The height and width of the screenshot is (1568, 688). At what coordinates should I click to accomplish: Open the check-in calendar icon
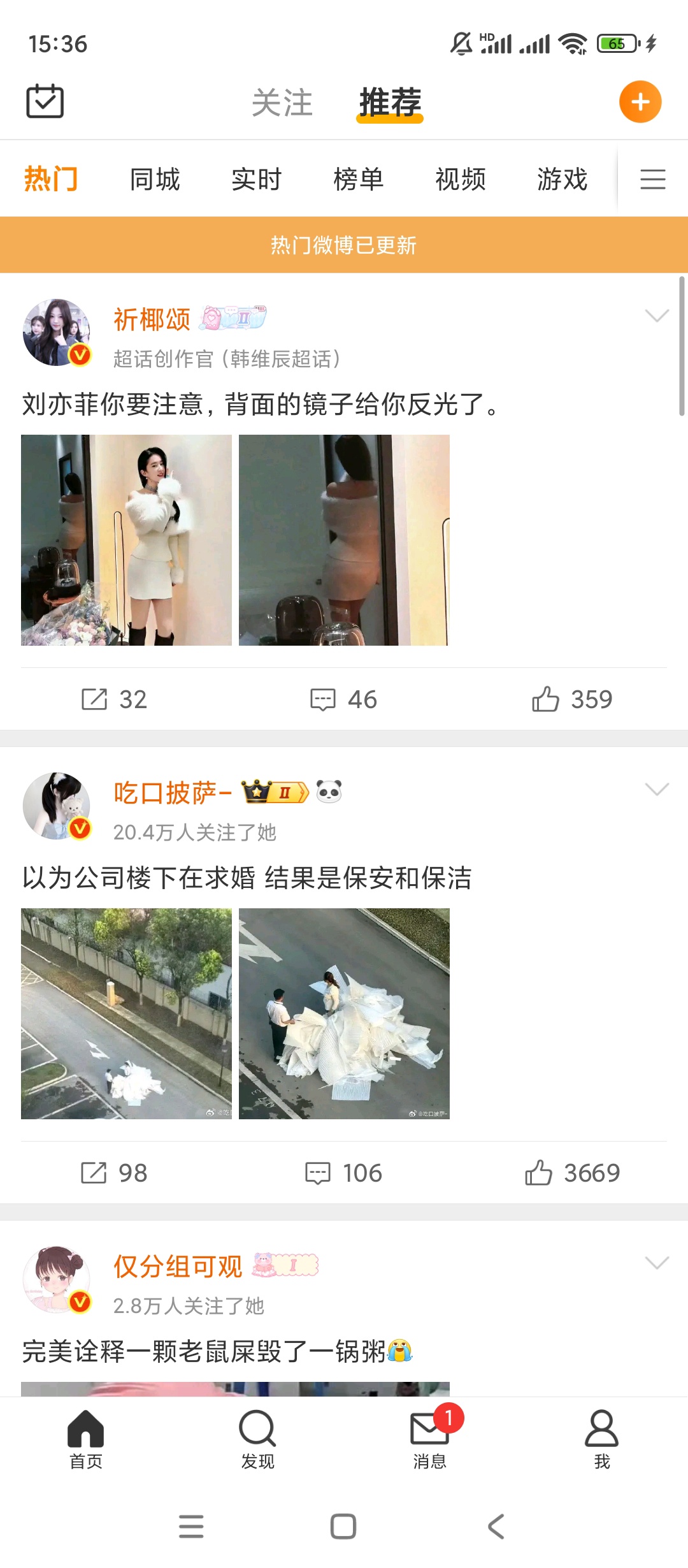coord(45,101)
